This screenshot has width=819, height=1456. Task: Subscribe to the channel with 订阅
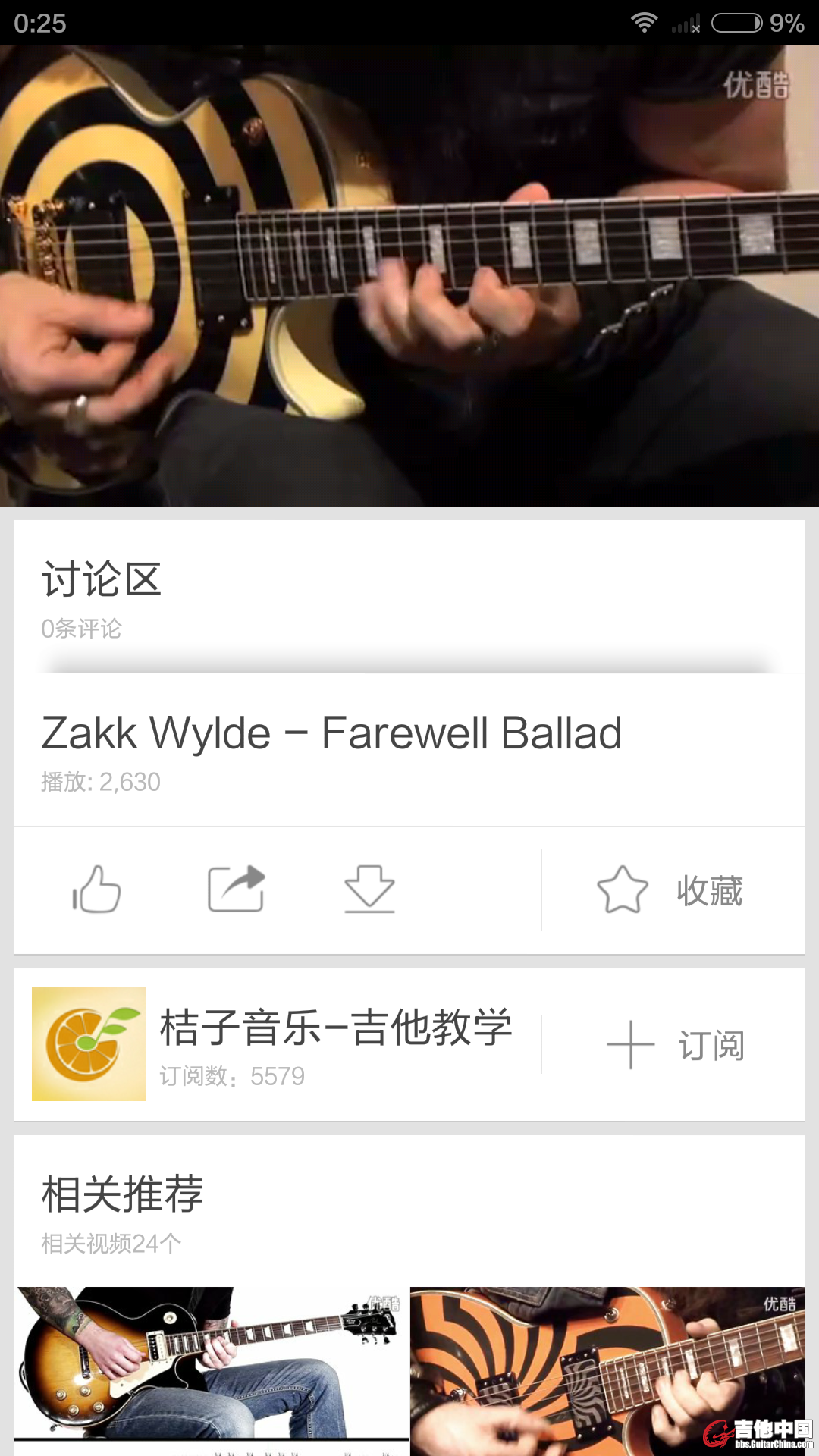[675, 1045]
